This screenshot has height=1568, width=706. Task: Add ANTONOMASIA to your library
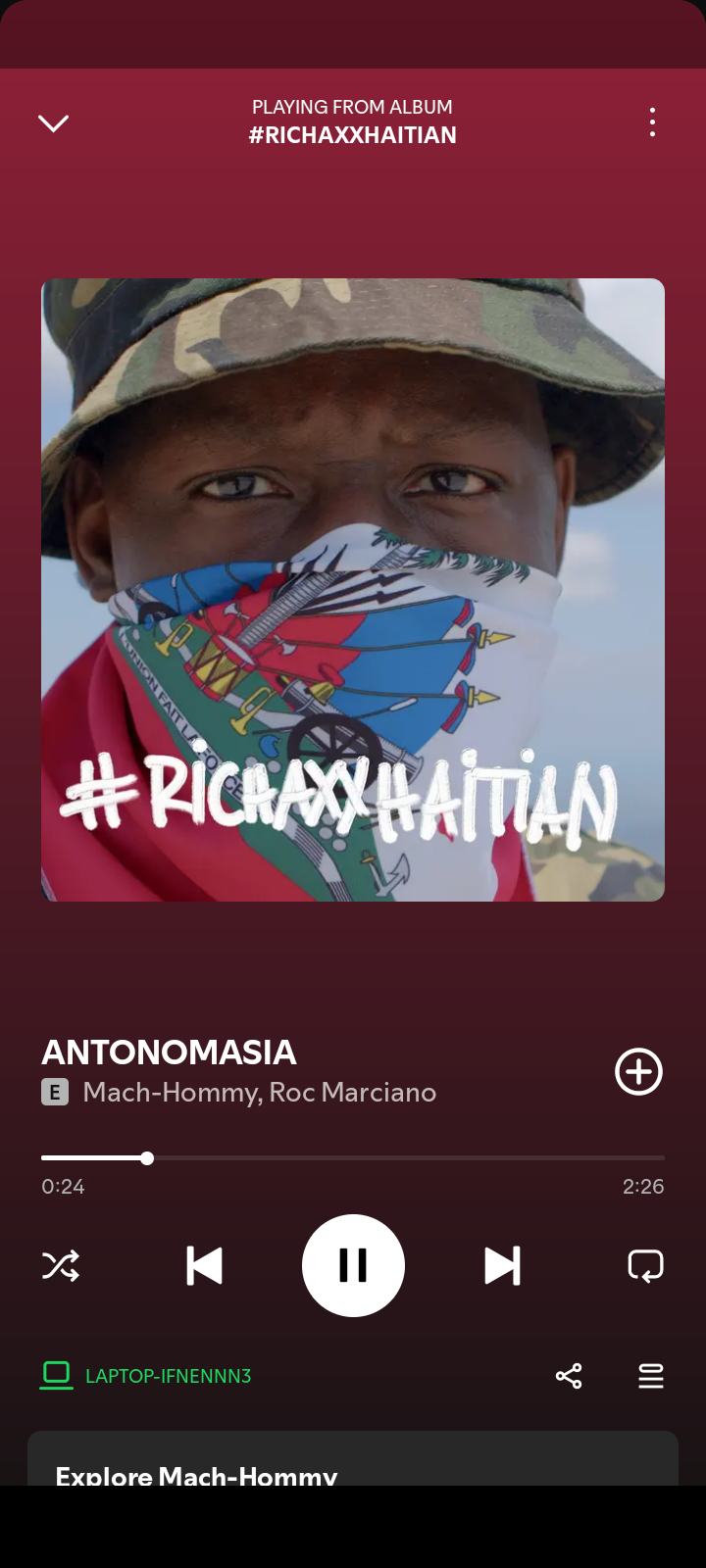pyautogui.click(x=638, y=1071)
